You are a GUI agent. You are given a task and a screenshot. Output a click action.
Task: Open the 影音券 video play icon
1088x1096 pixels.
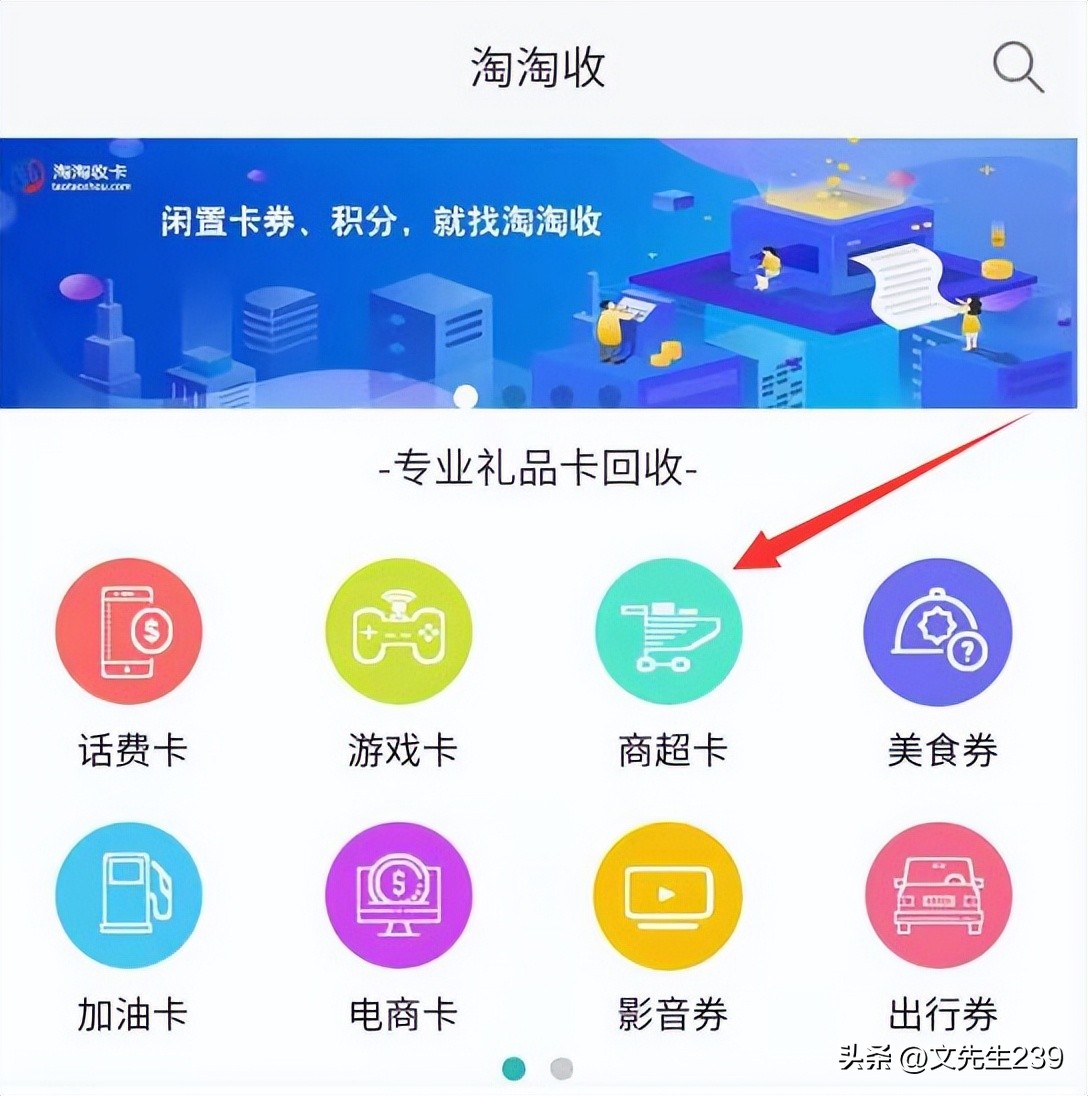pyautogui.click(x=668, y=895)
